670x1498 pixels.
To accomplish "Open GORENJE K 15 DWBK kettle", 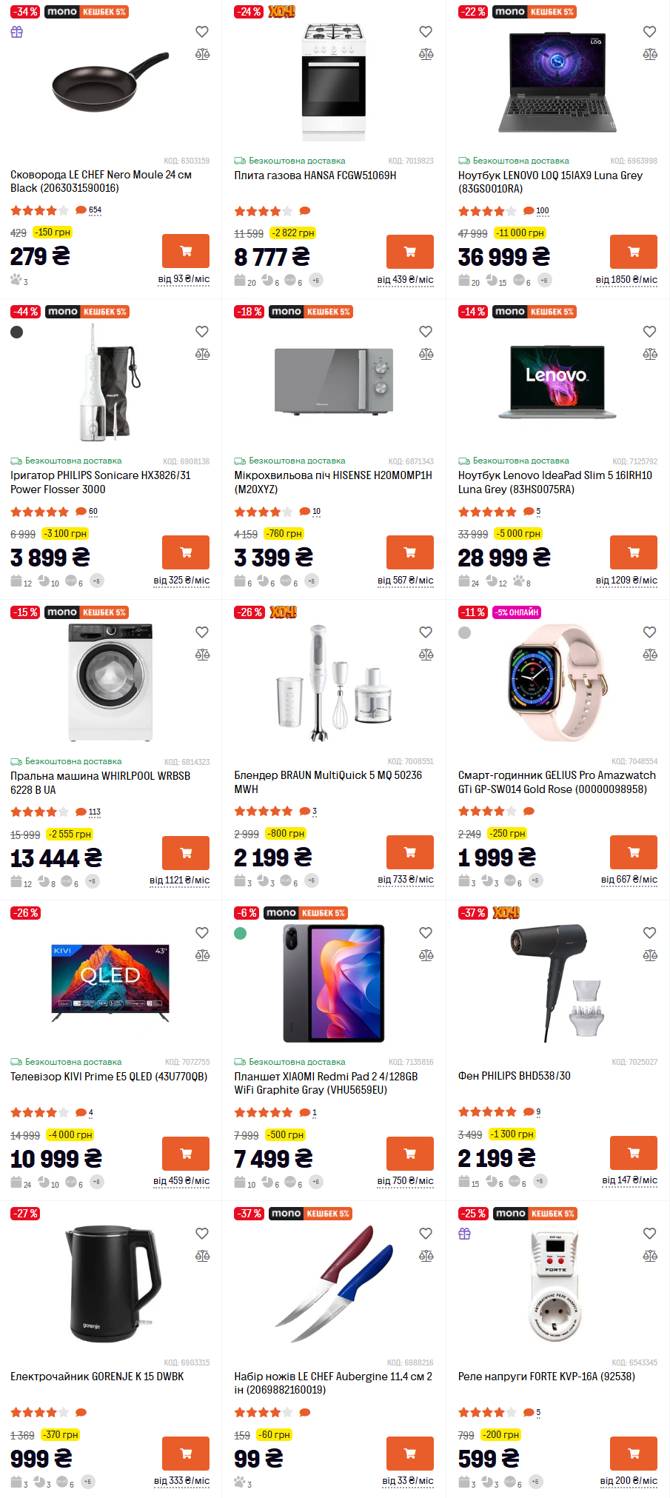I will click(97, 1376).
